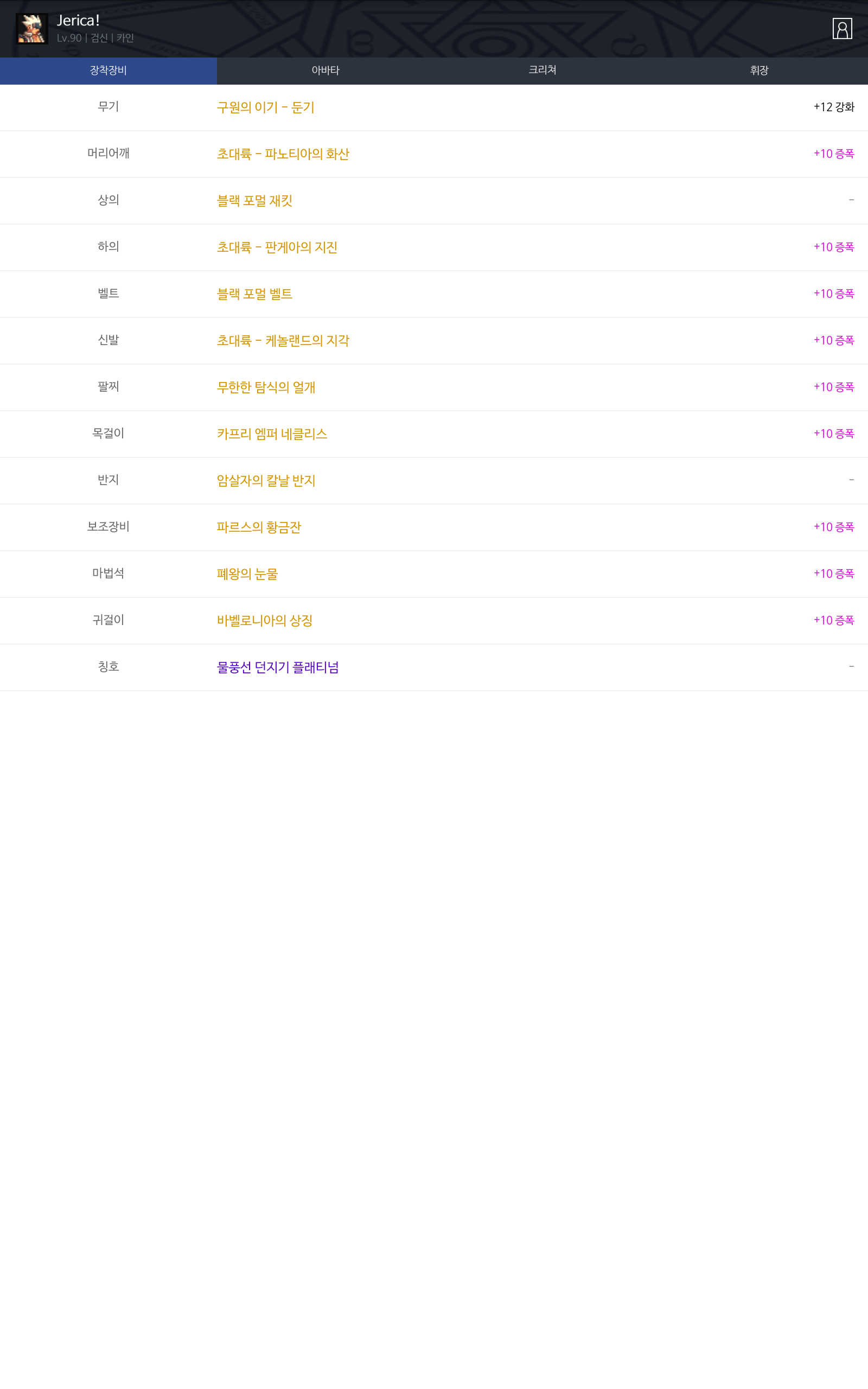View 암살자의 칼날 반지 ring

[266, 480]
